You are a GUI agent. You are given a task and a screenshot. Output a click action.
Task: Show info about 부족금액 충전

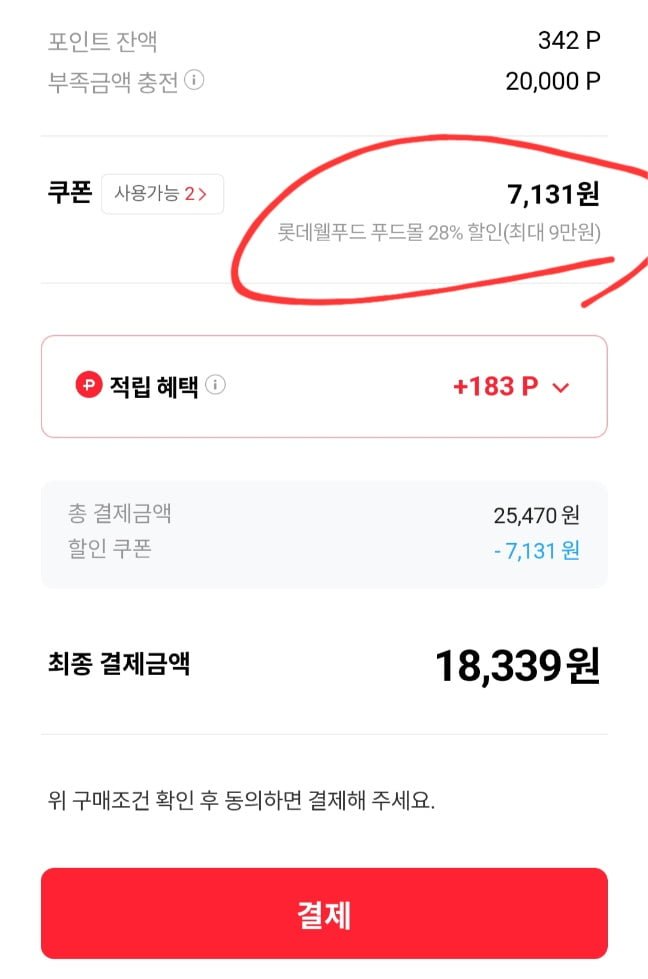tap(195, 81)
